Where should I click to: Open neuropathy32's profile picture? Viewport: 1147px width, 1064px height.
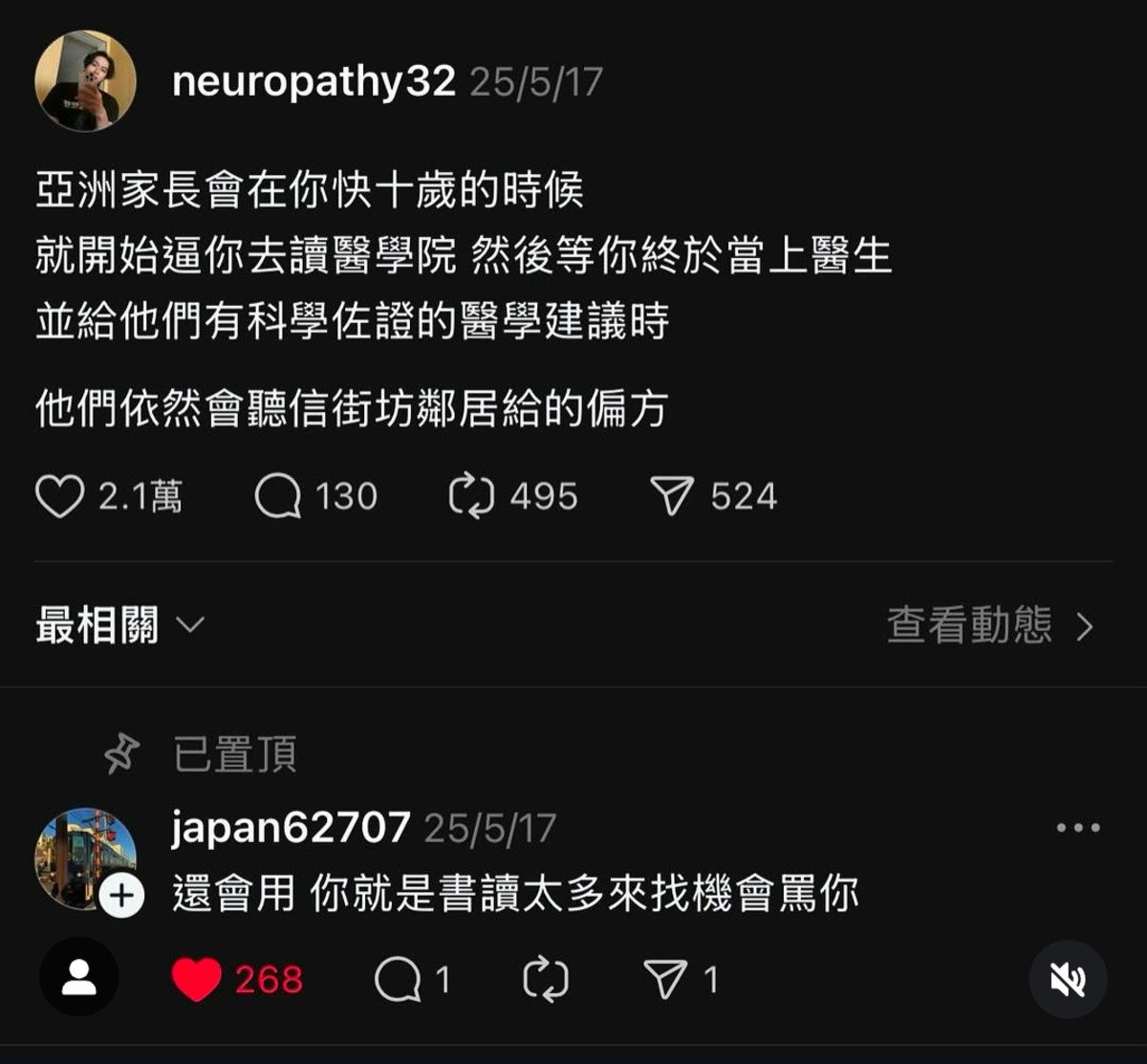[85, 81]
